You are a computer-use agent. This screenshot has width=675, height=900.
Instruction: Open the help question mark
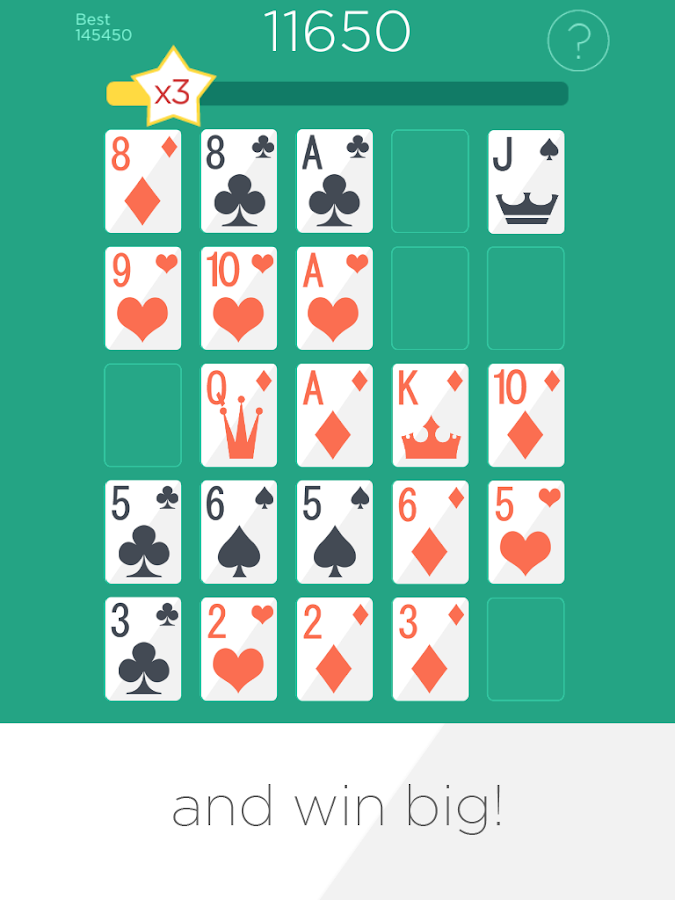click(578, 41)
